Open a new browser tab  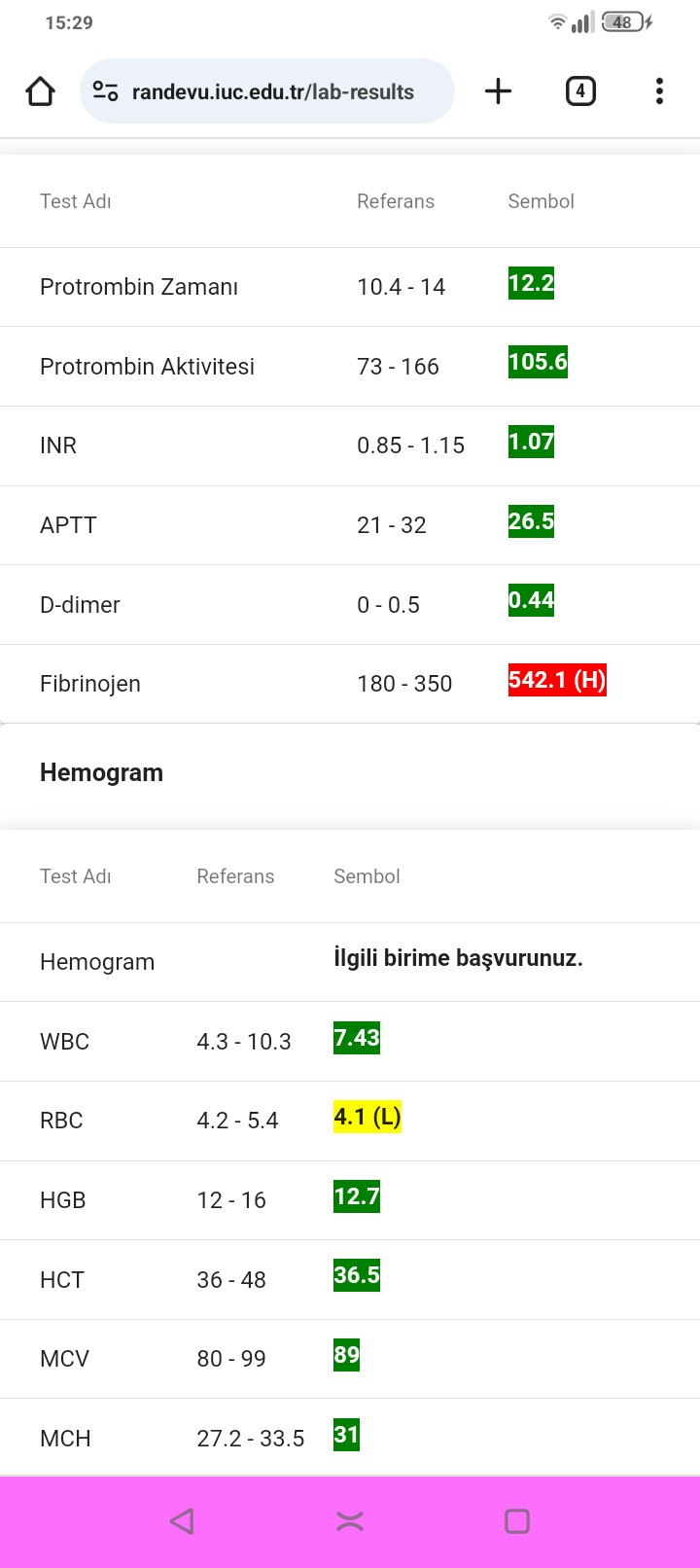tap(498, 91)
